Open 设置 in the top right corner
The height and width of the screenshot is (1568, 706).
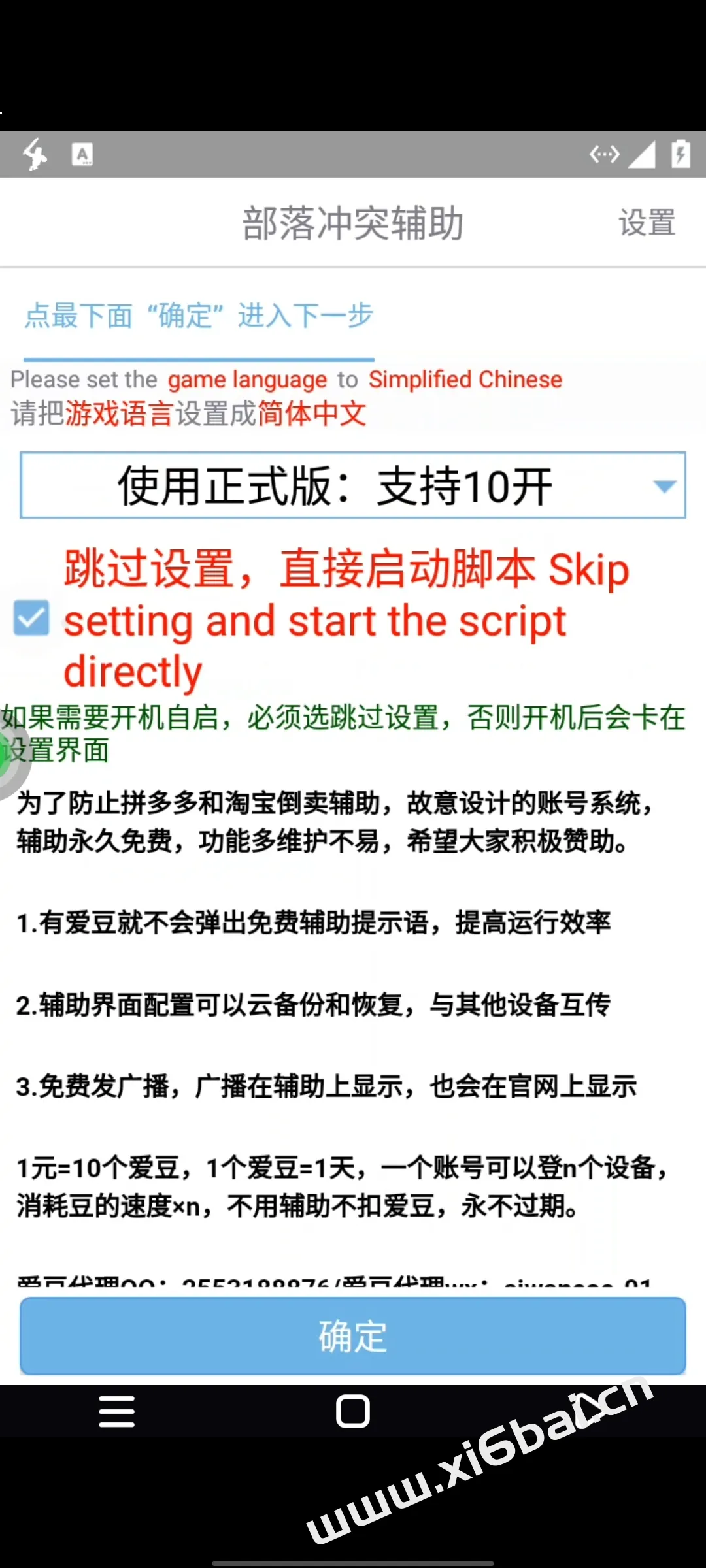tap(647, 223)
